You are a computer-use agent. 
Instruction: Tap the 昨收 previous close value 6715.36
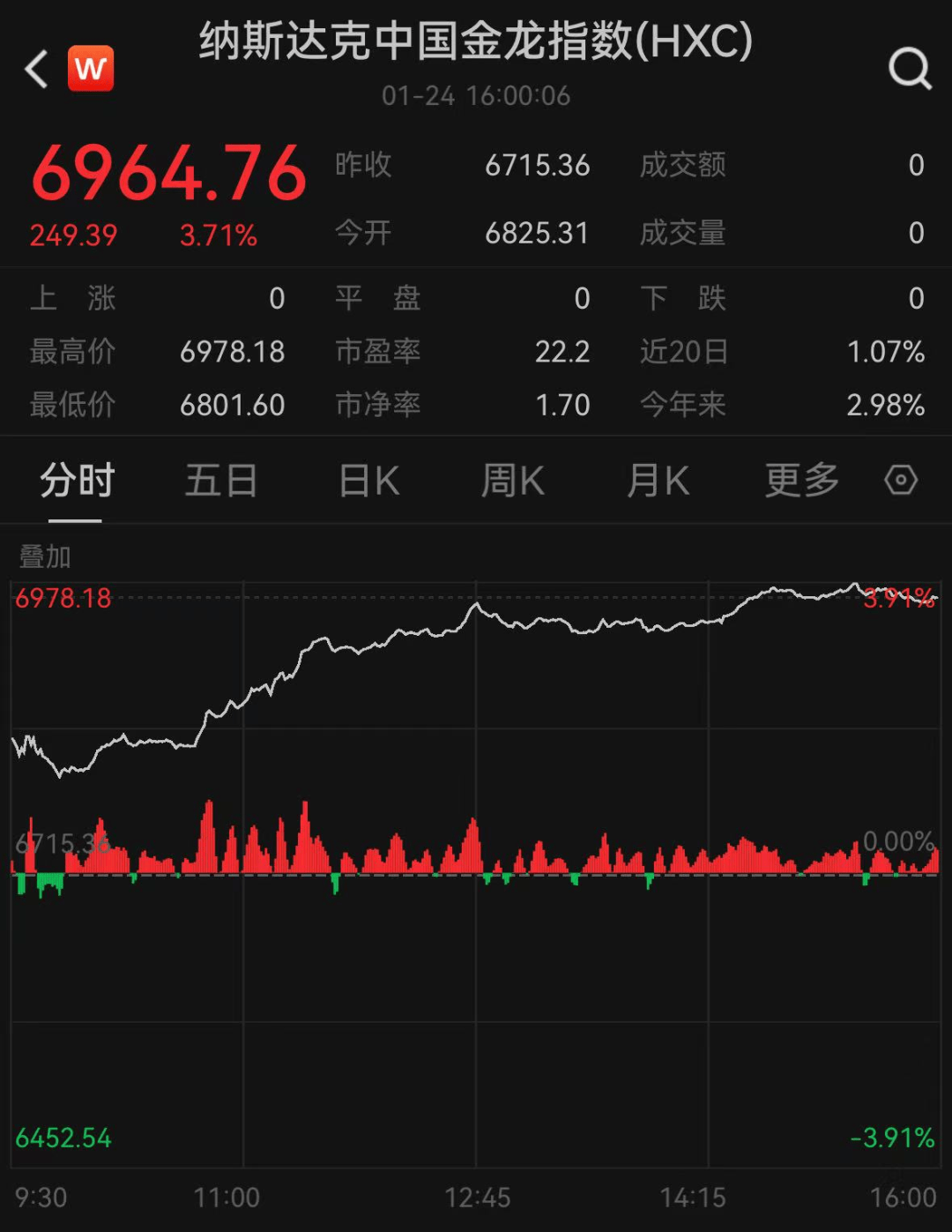click(538, 165)
